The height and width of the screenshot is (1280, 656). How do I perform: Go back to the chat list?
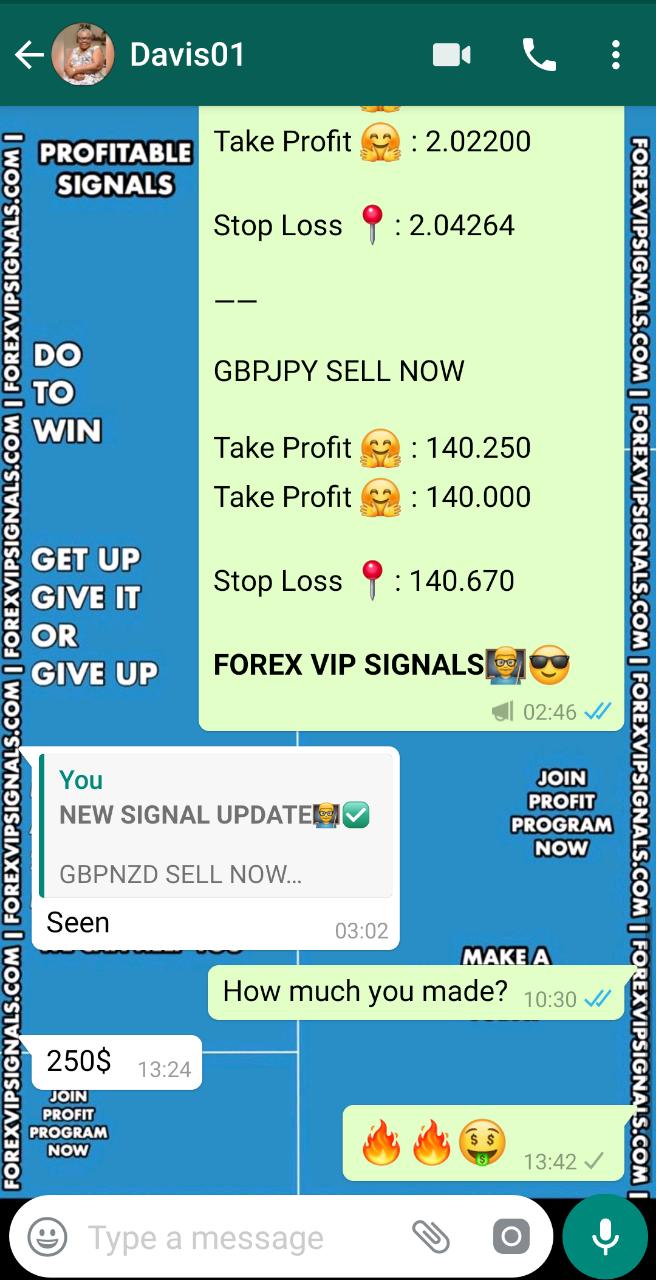click(28, 55)
